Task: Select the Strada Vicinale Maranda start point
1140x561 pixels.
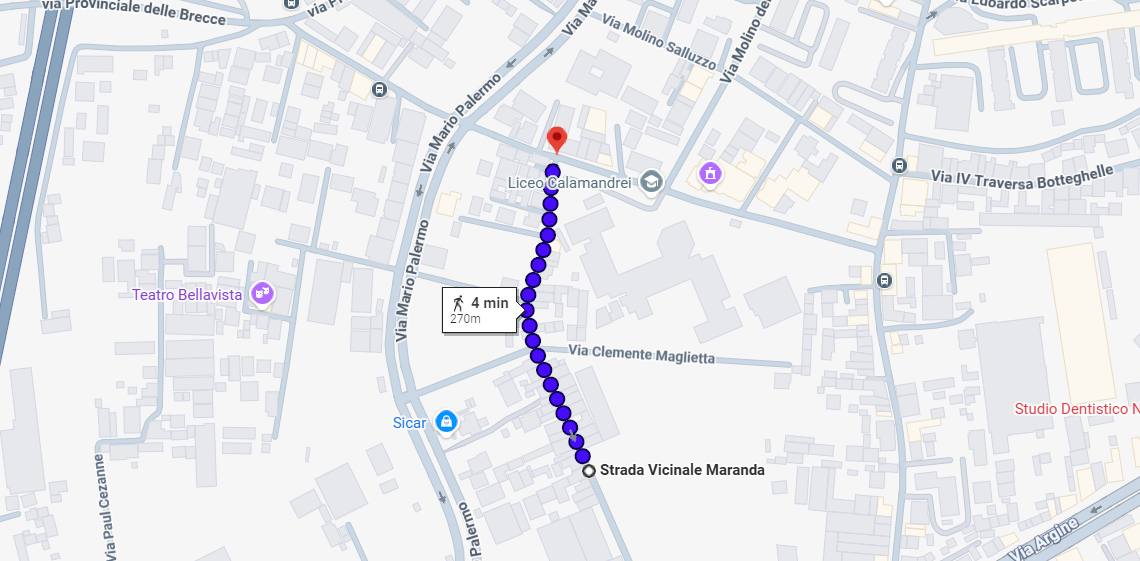Action: click(589, 471)
